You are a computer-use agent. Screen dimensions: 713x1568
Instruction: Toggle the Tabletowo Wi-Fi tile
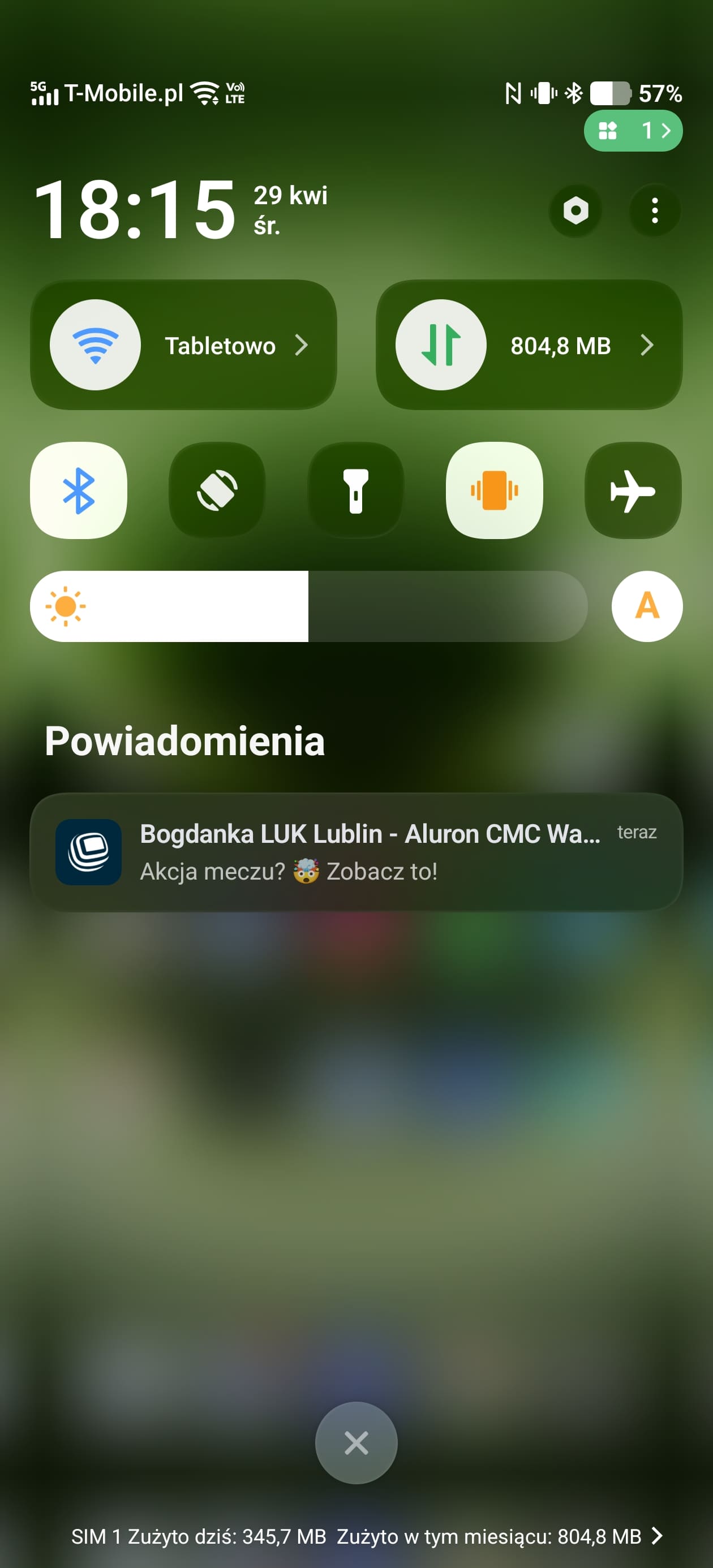click(96, 344)
